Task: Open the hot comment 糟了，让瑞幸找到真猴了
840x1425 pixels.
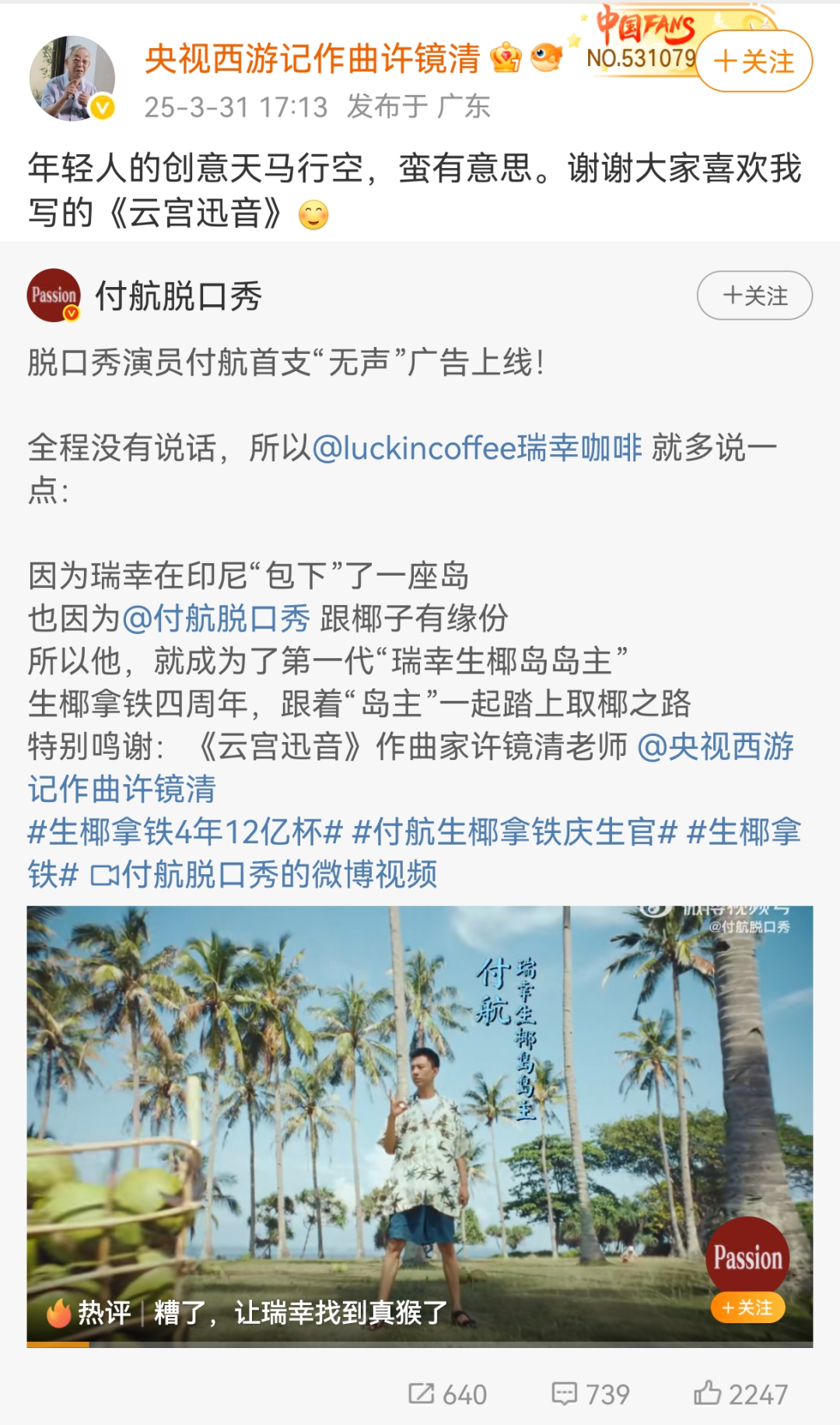Action: coord(300,1313)
